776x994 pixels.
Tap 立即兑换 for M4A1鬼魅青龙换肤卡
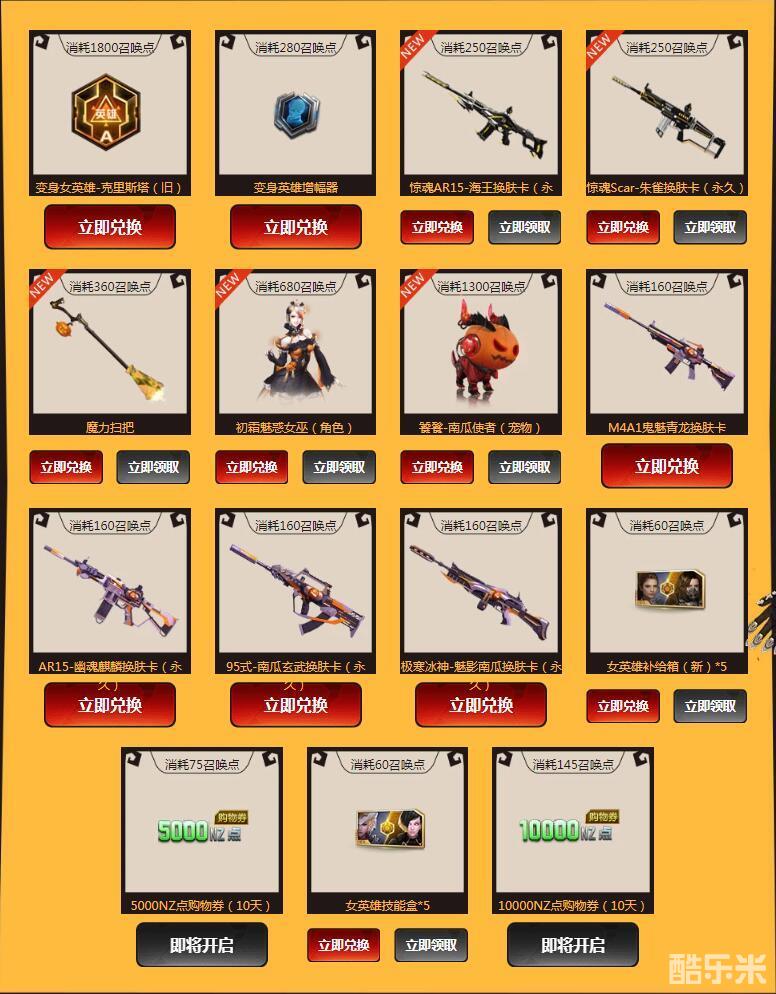point(667,466)
